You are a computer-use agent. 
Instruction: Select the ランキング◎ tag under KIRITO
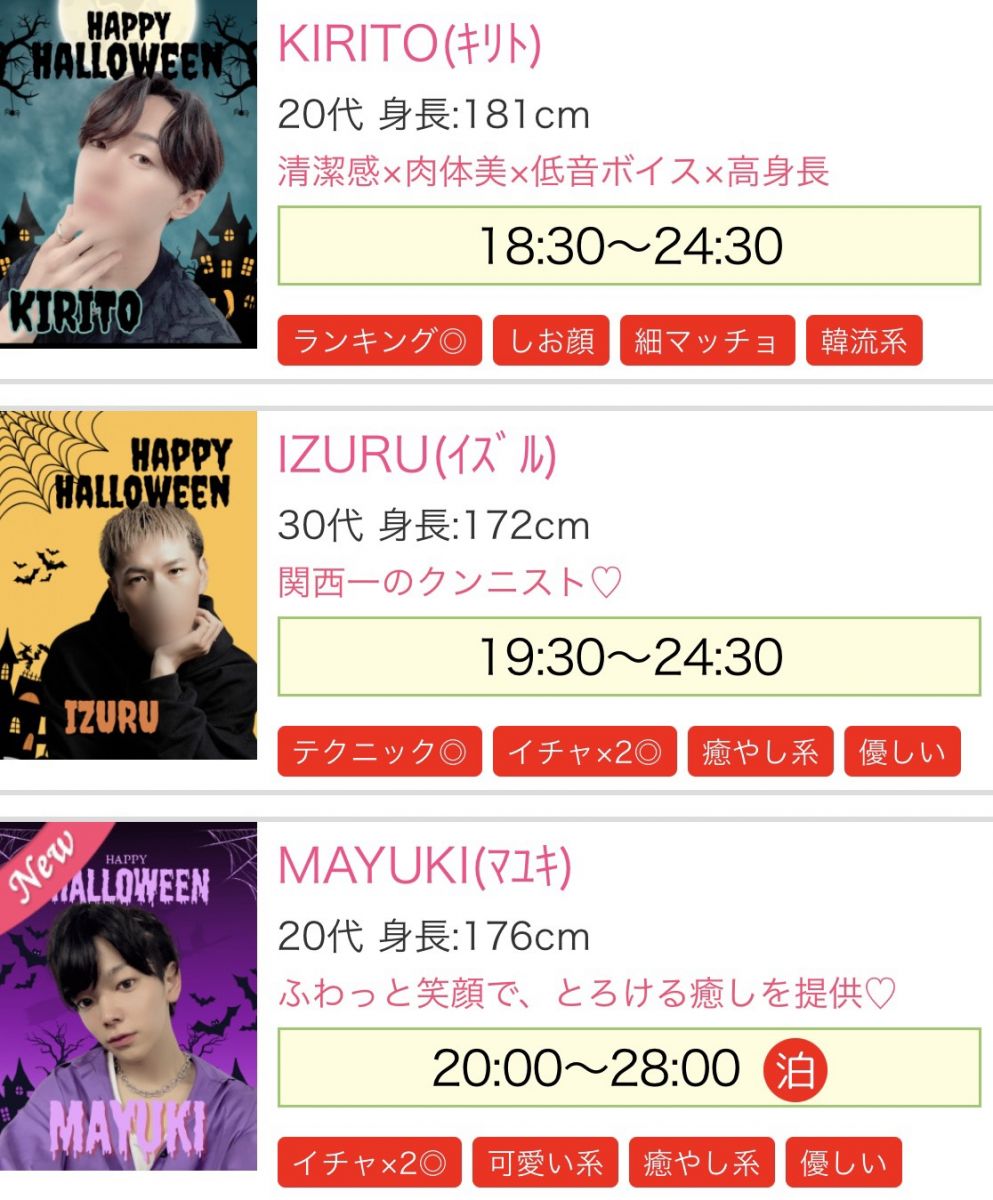379,341
